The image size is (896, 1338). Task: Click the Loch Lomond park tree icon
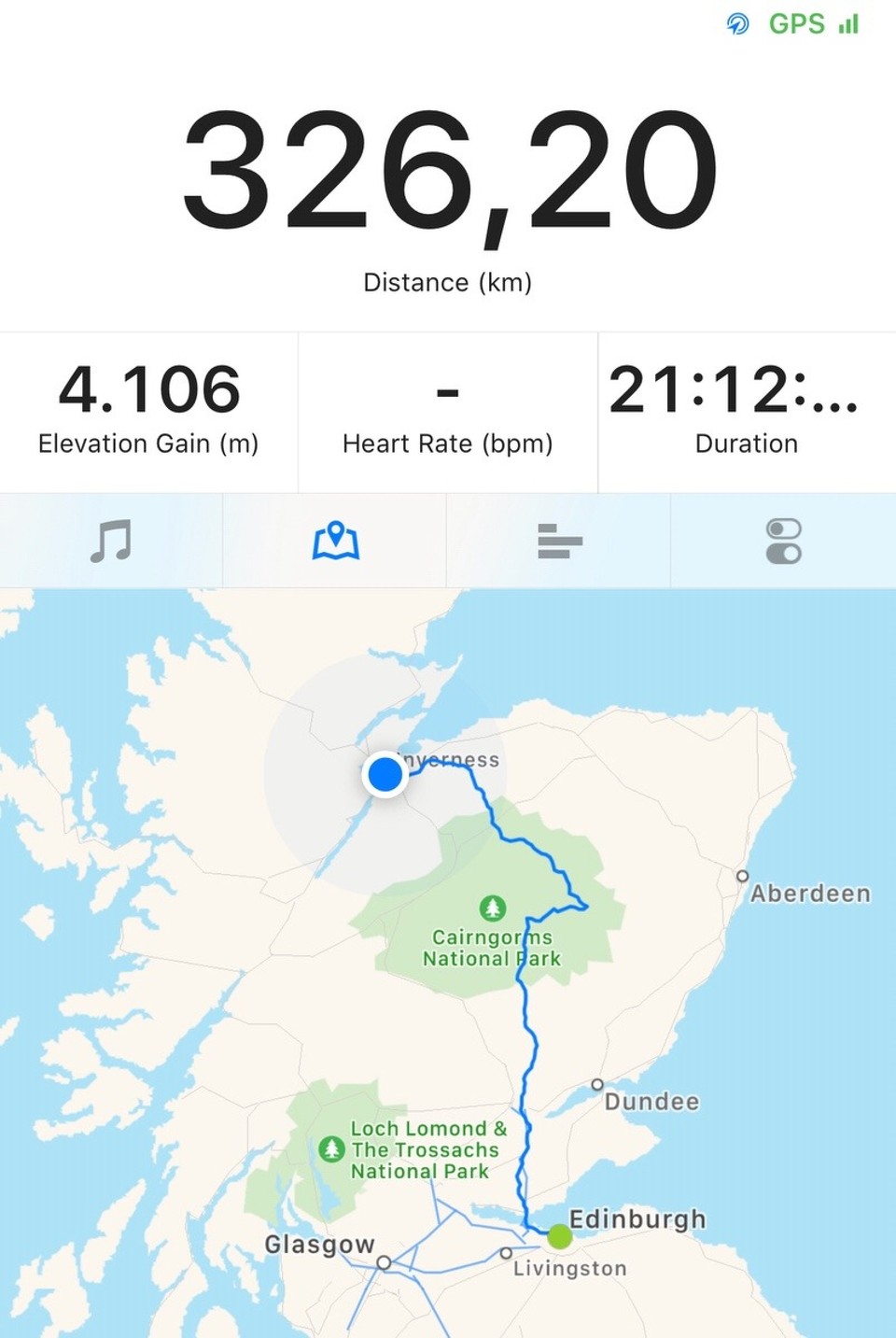pos(332,1150)
